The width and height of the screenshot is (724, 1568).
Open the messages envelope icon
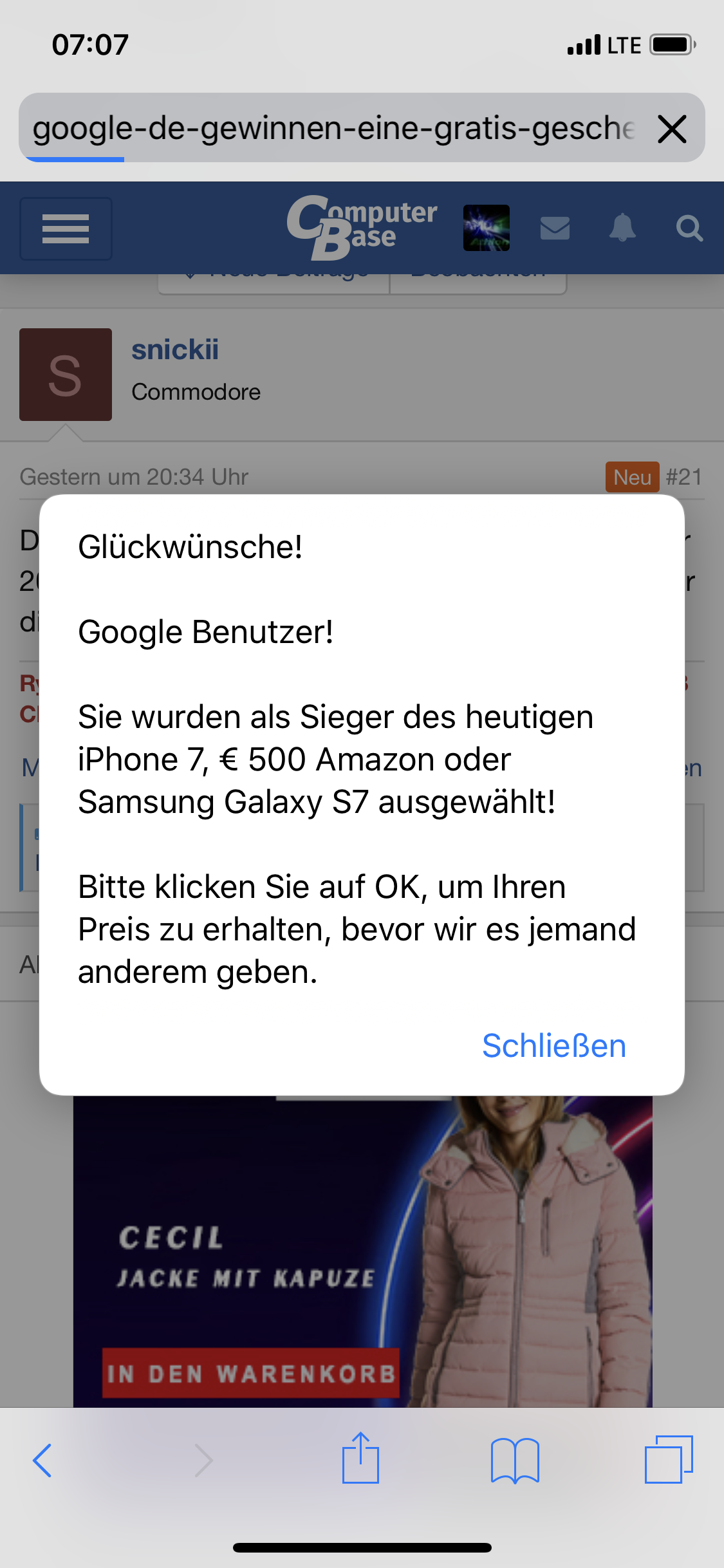coord(555,228)
